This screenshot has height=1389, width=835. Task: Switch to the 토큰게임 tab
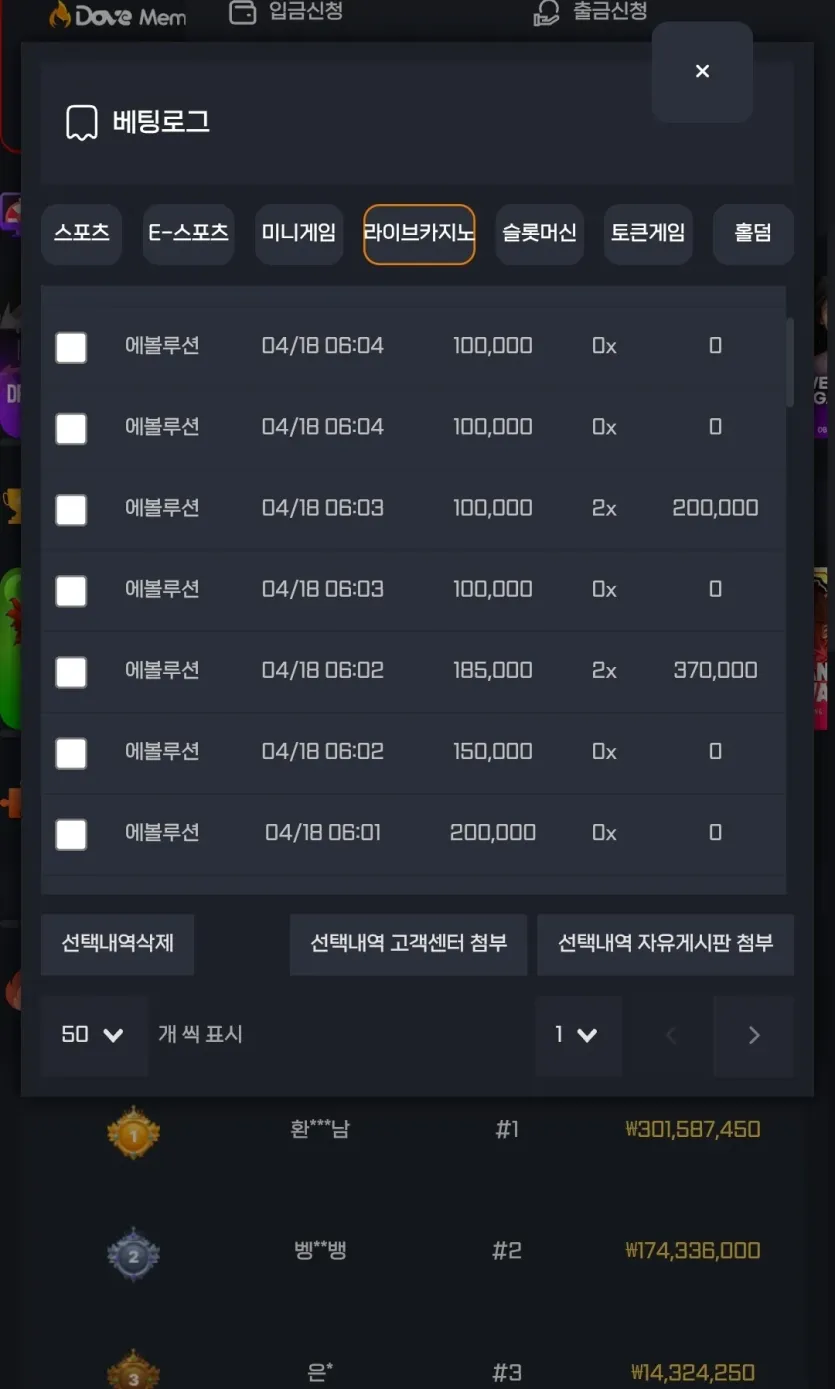(x=648, y=234)
